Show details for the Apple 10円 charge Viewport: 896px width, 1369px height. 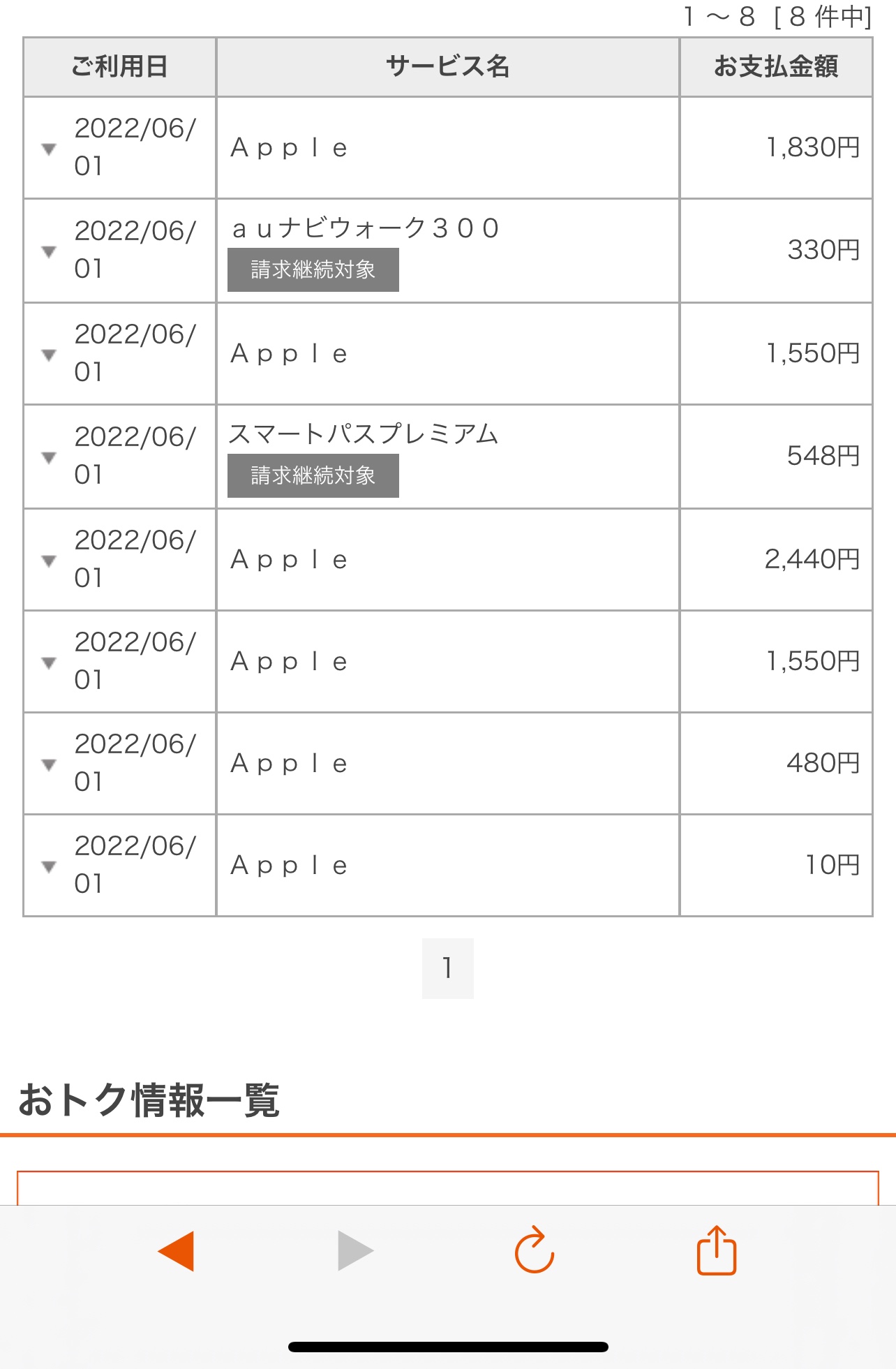(49, 866)
